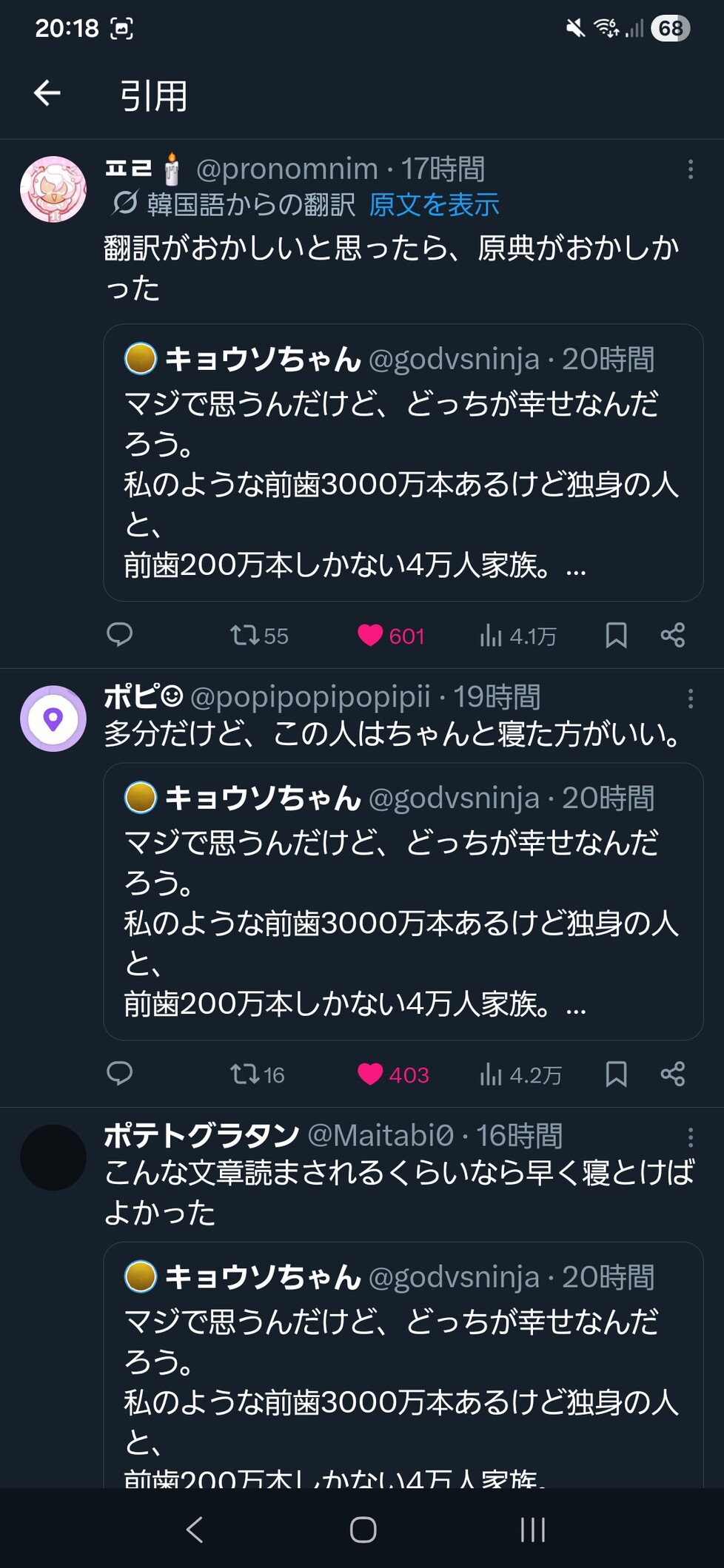Open @popipopipopipii's profile avatar

[x=53, y=719]
